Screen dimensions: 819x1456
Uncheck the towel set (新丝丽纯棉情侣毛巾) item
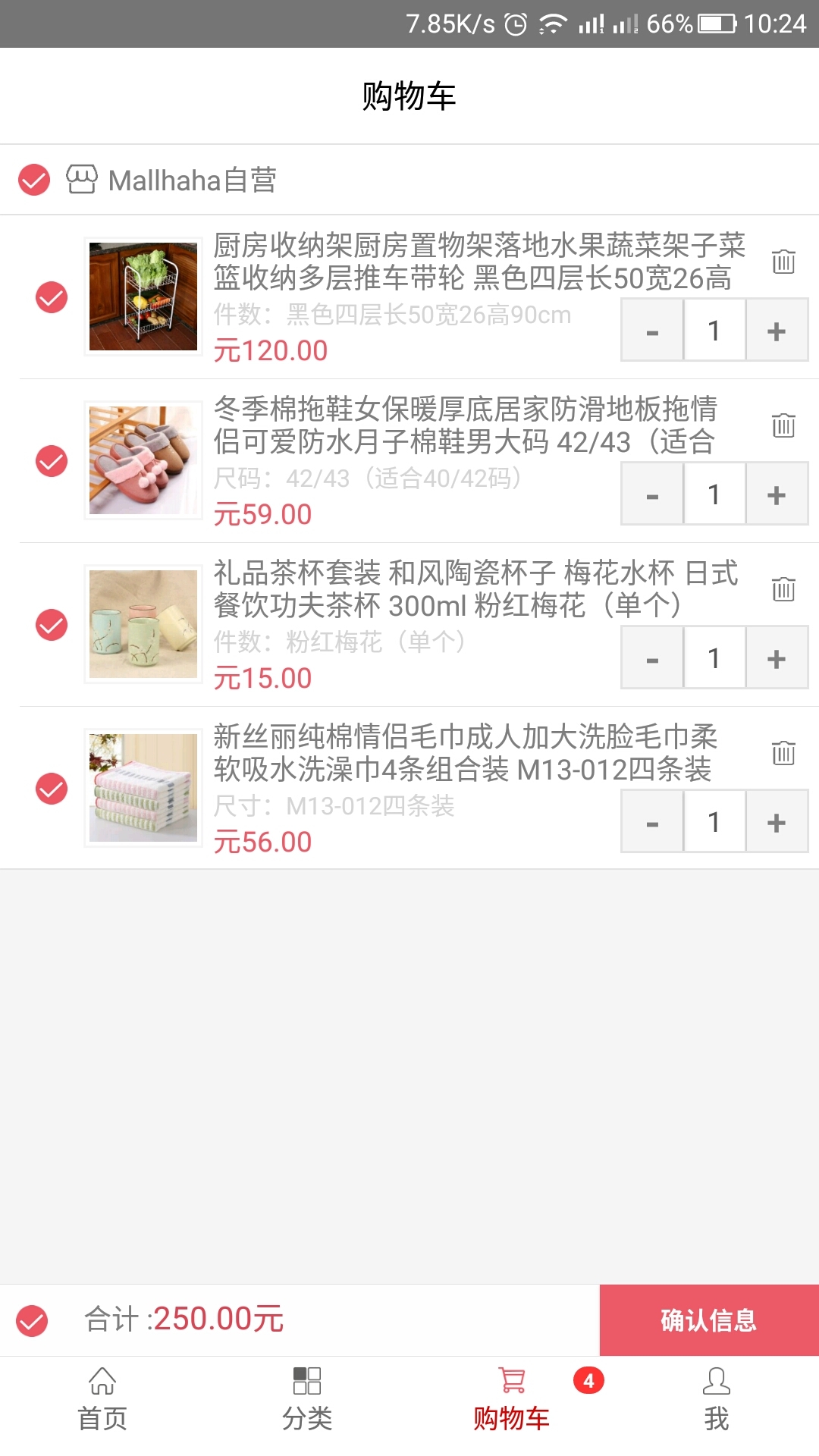(52, 789)
